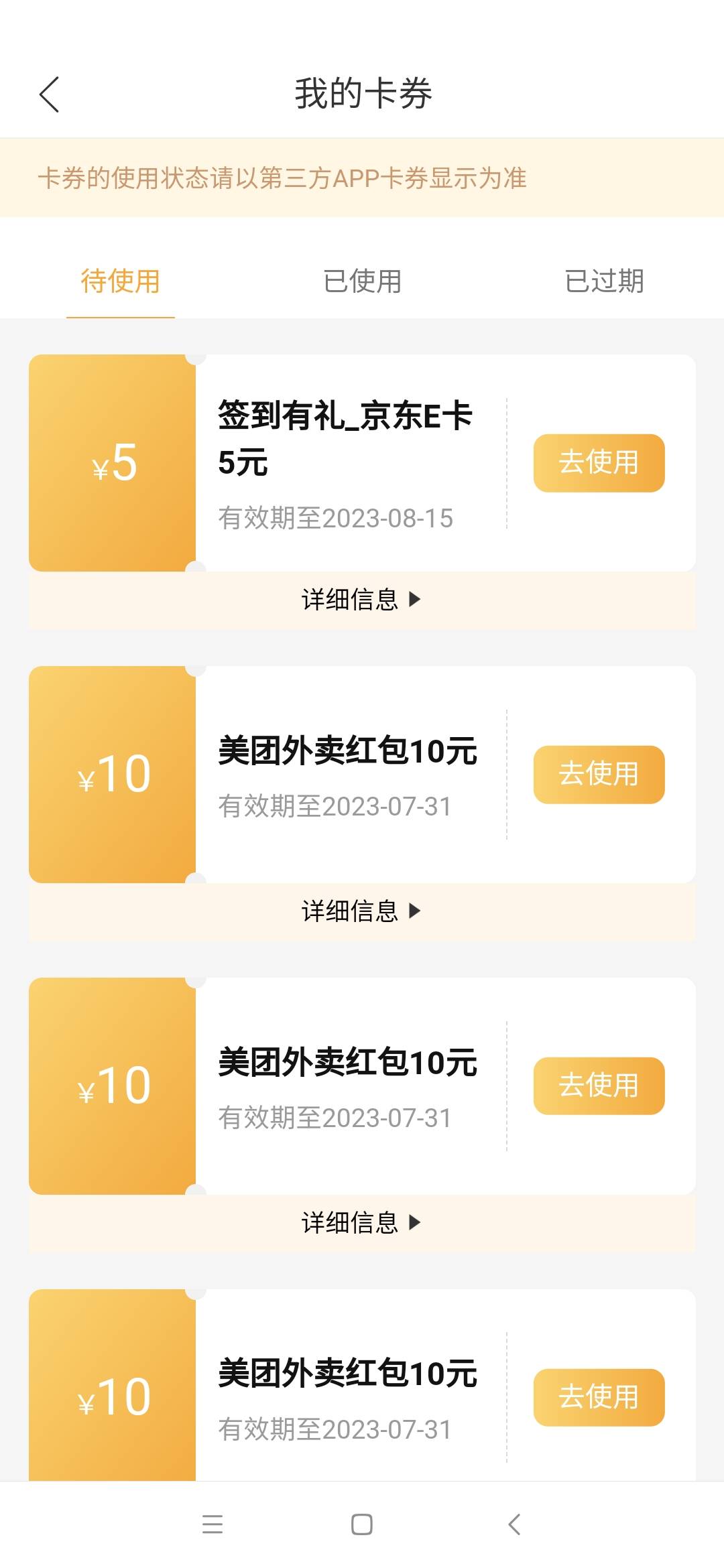
Task: Switch to the 已使用 tab
Action: pyautogui.click(x=362, y=281)
